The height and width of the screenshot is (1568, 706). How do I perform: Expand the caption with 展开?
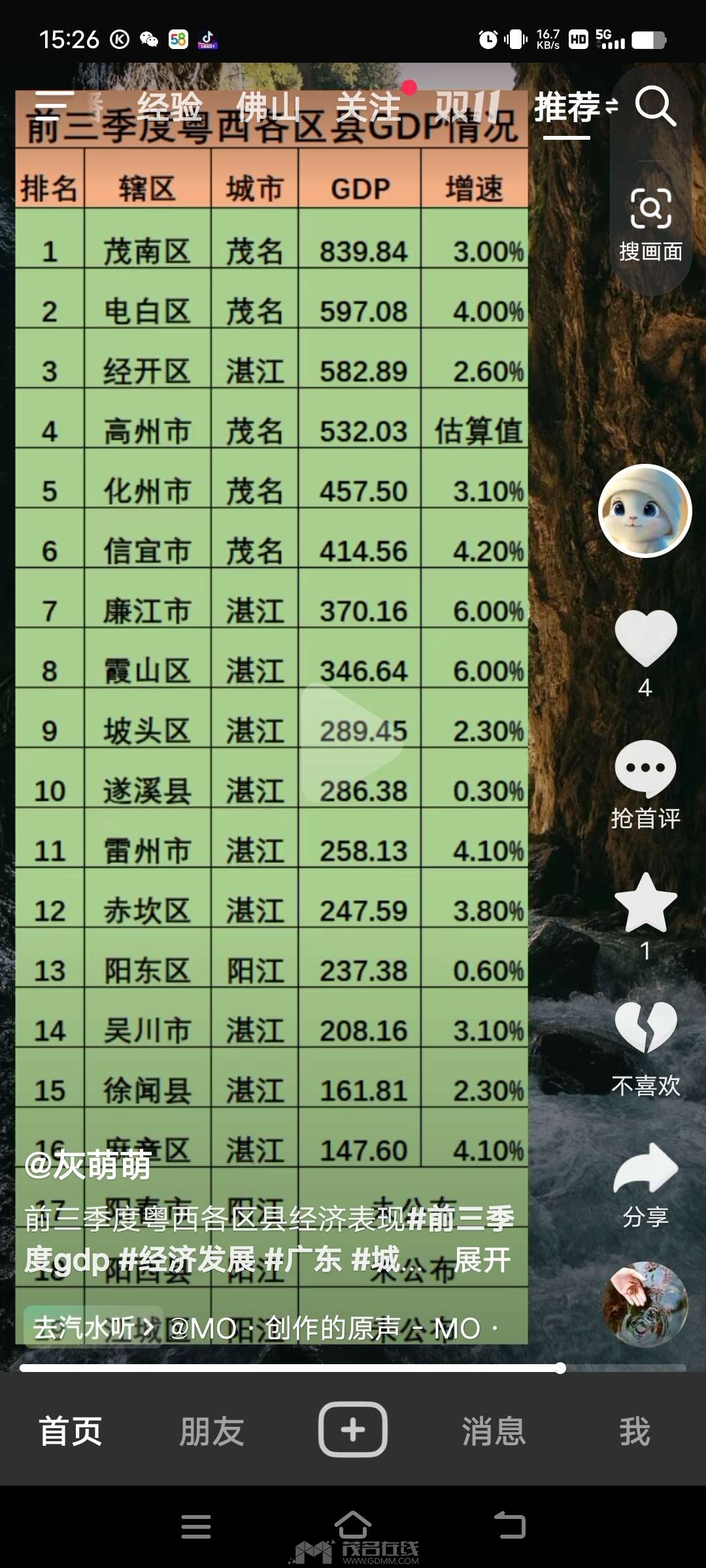tap(482, 1259)
